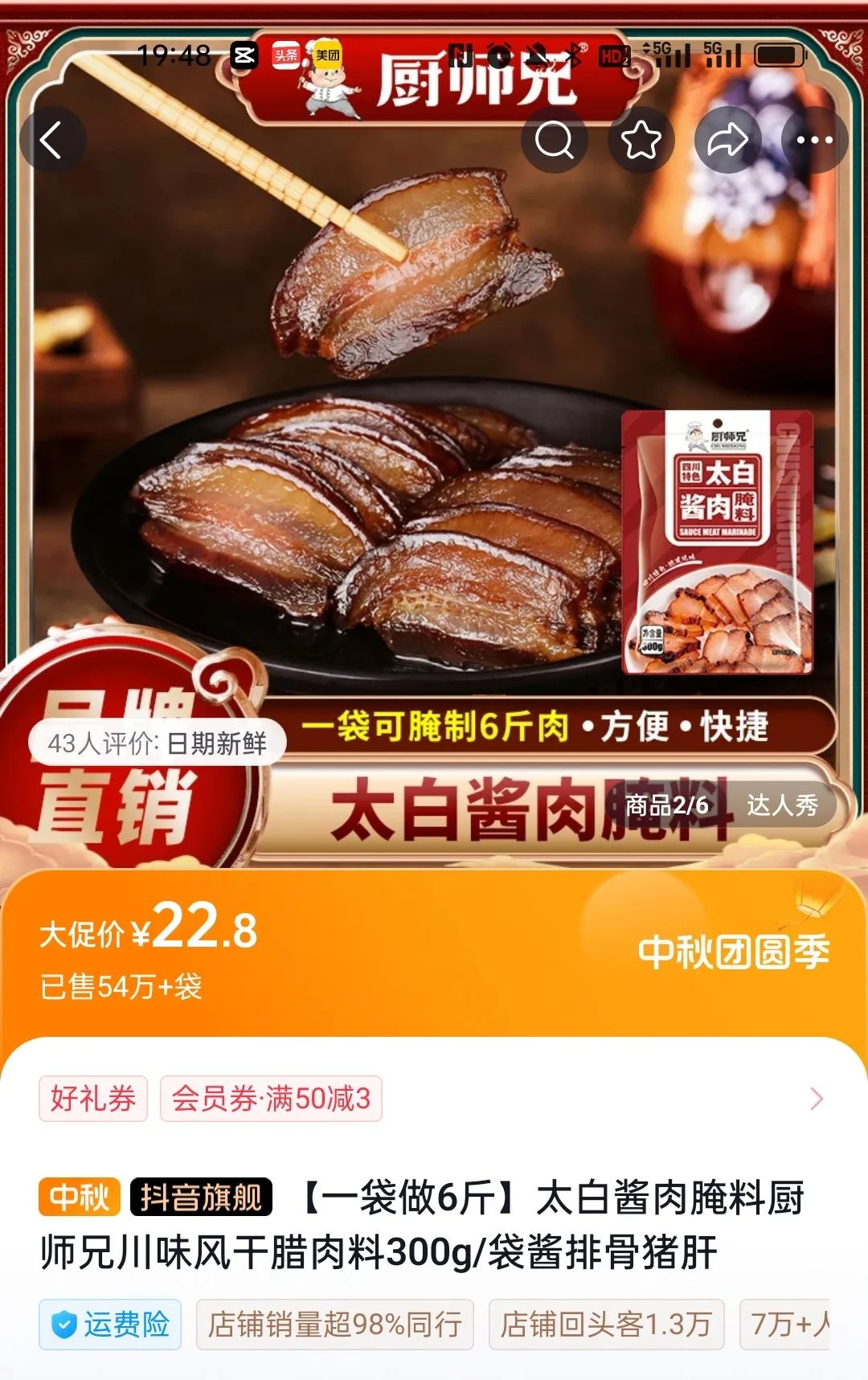This screenshot has width=868, height=1380.
Task: Go back to the previous page
Action: pyautogui.click(x=51, y=141)
